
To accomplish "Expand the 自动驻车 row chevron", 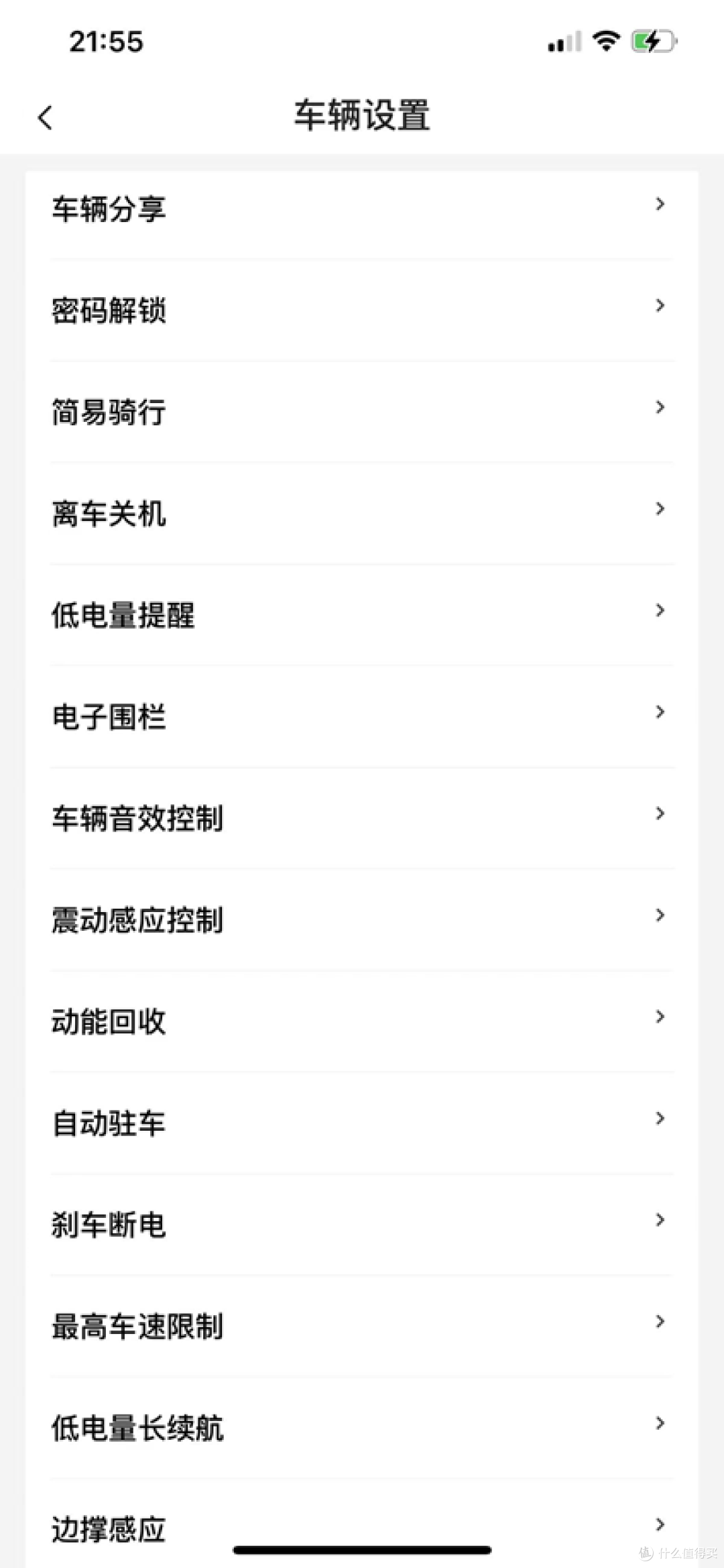I will tap(660, 1119).
